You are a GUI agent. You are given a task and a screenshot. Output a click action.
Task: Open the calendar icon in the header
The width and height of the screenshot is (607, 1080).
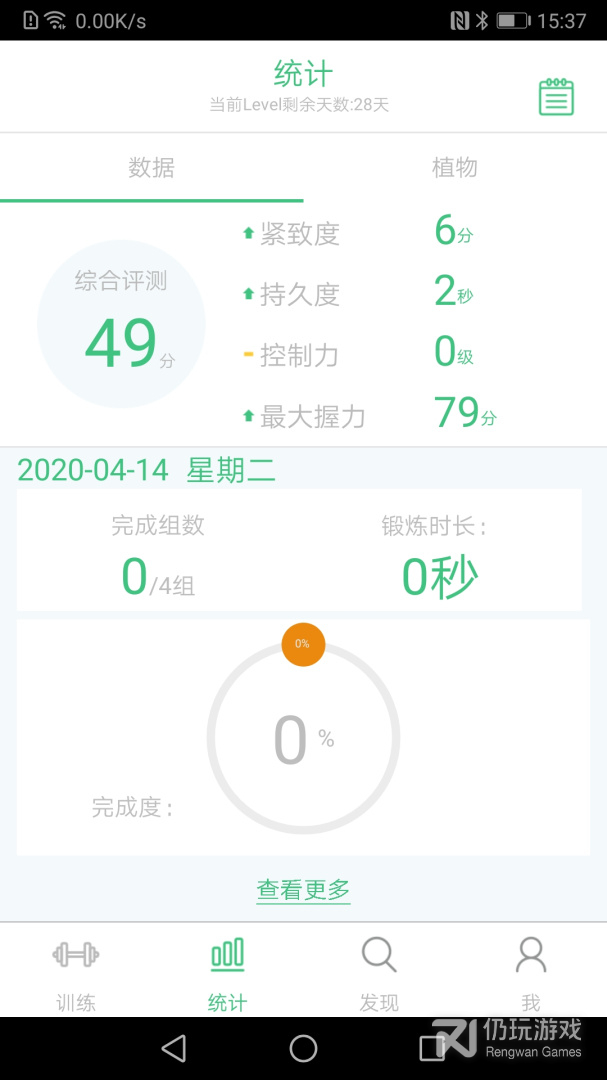[556, 97]
